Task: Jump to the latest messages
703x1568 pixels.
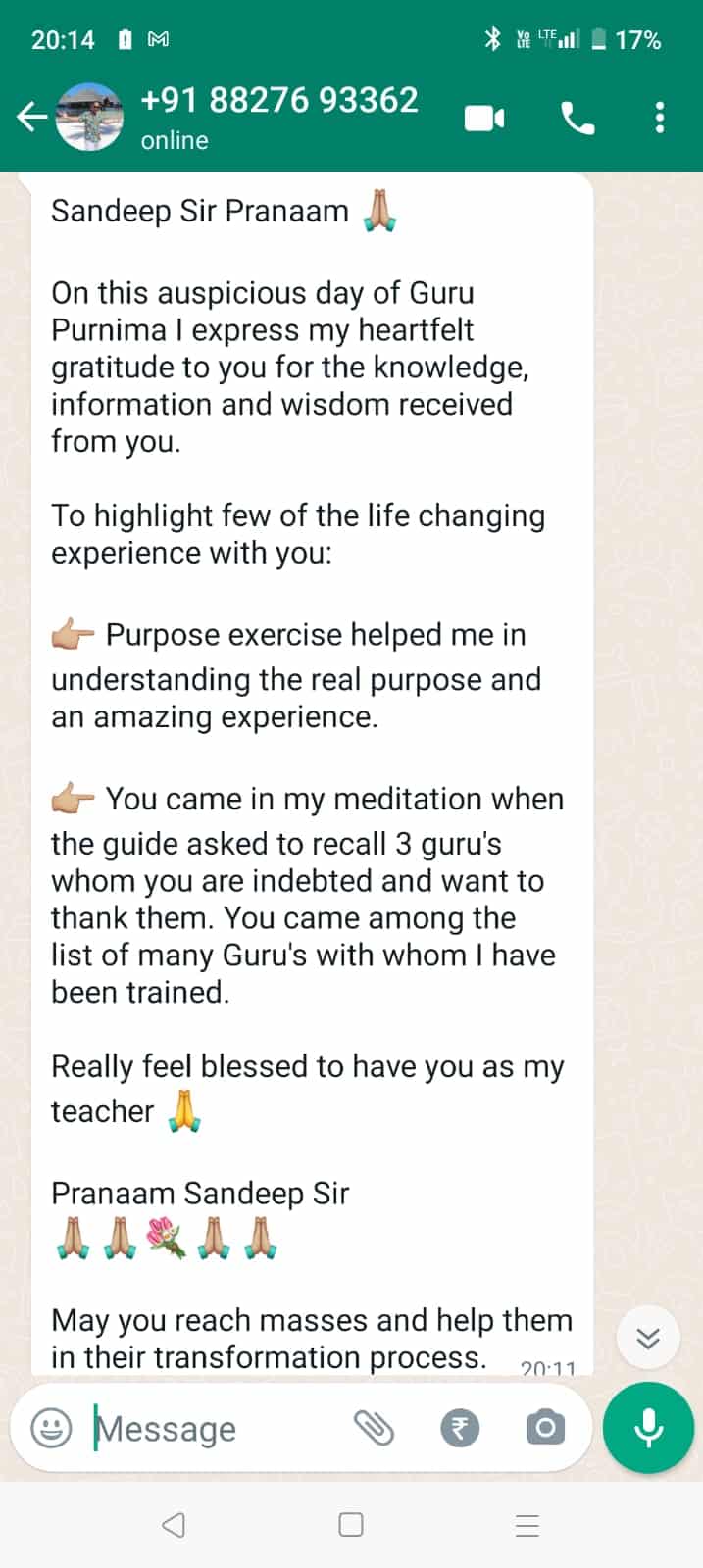Action: 648,1338
